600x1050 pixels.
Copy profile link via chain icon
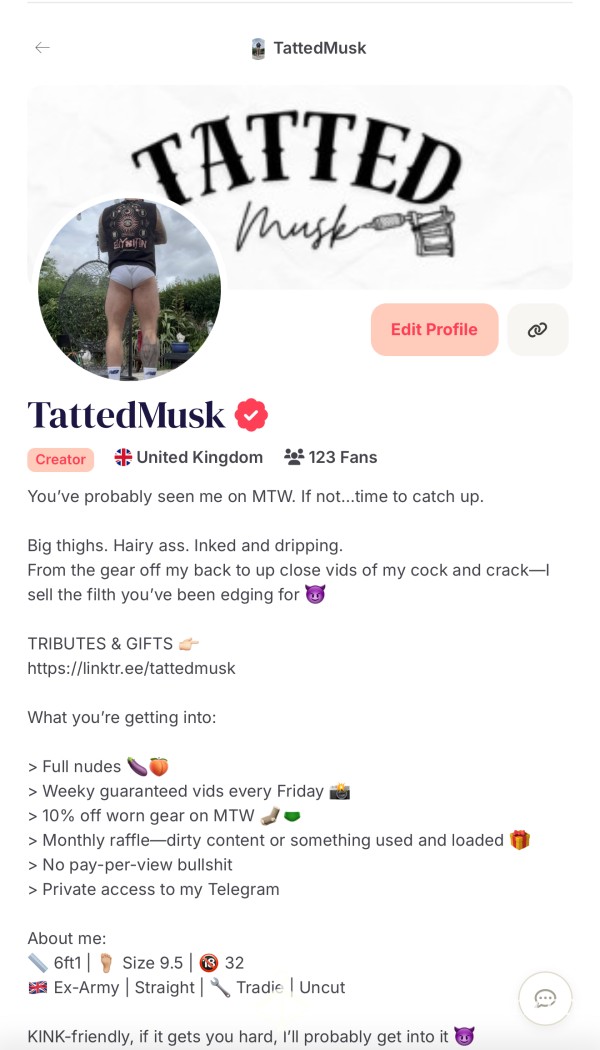click(538, 329)
